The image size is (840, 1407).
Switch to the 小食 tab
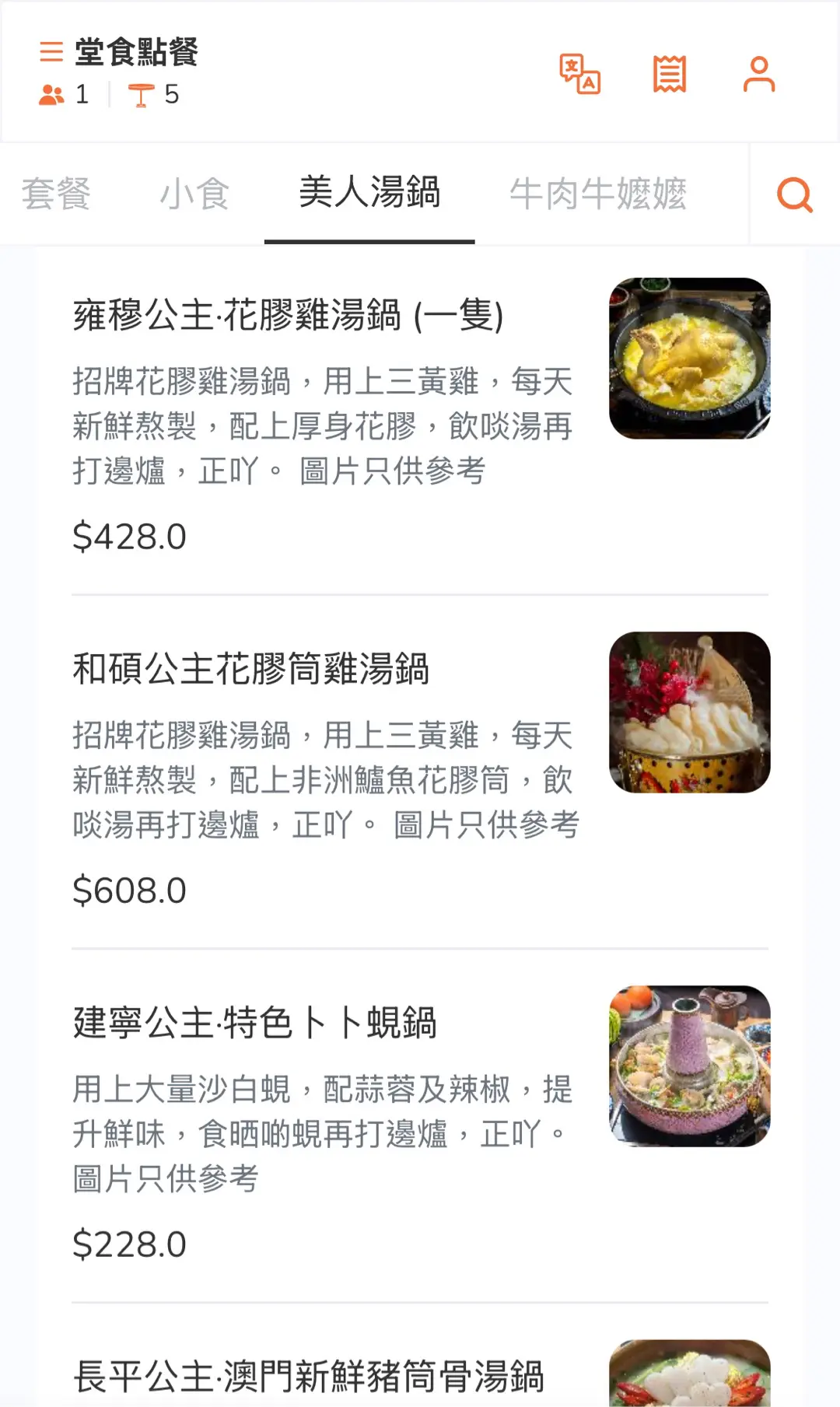pos(194,194)
